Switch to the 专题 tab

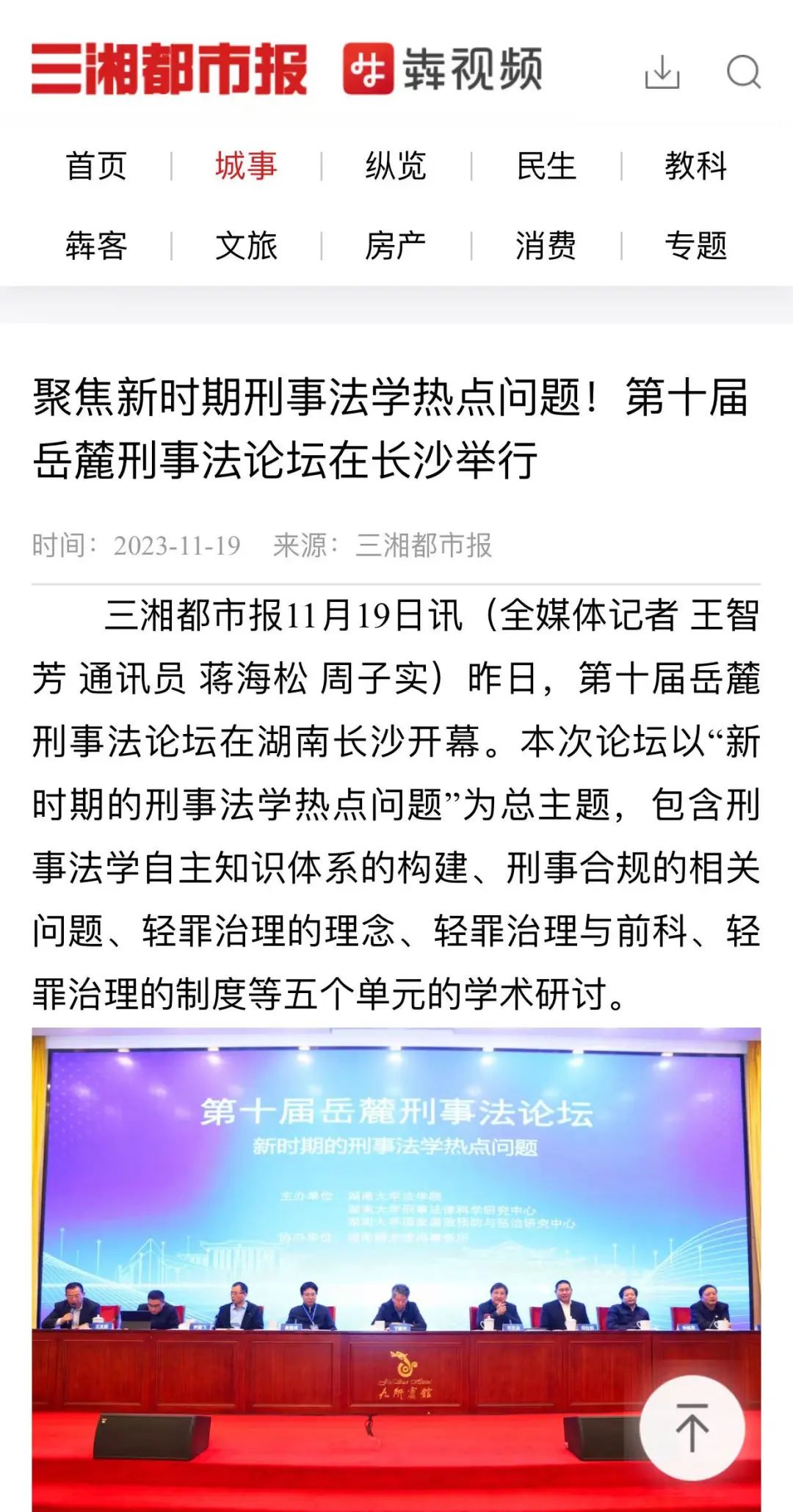695,246
